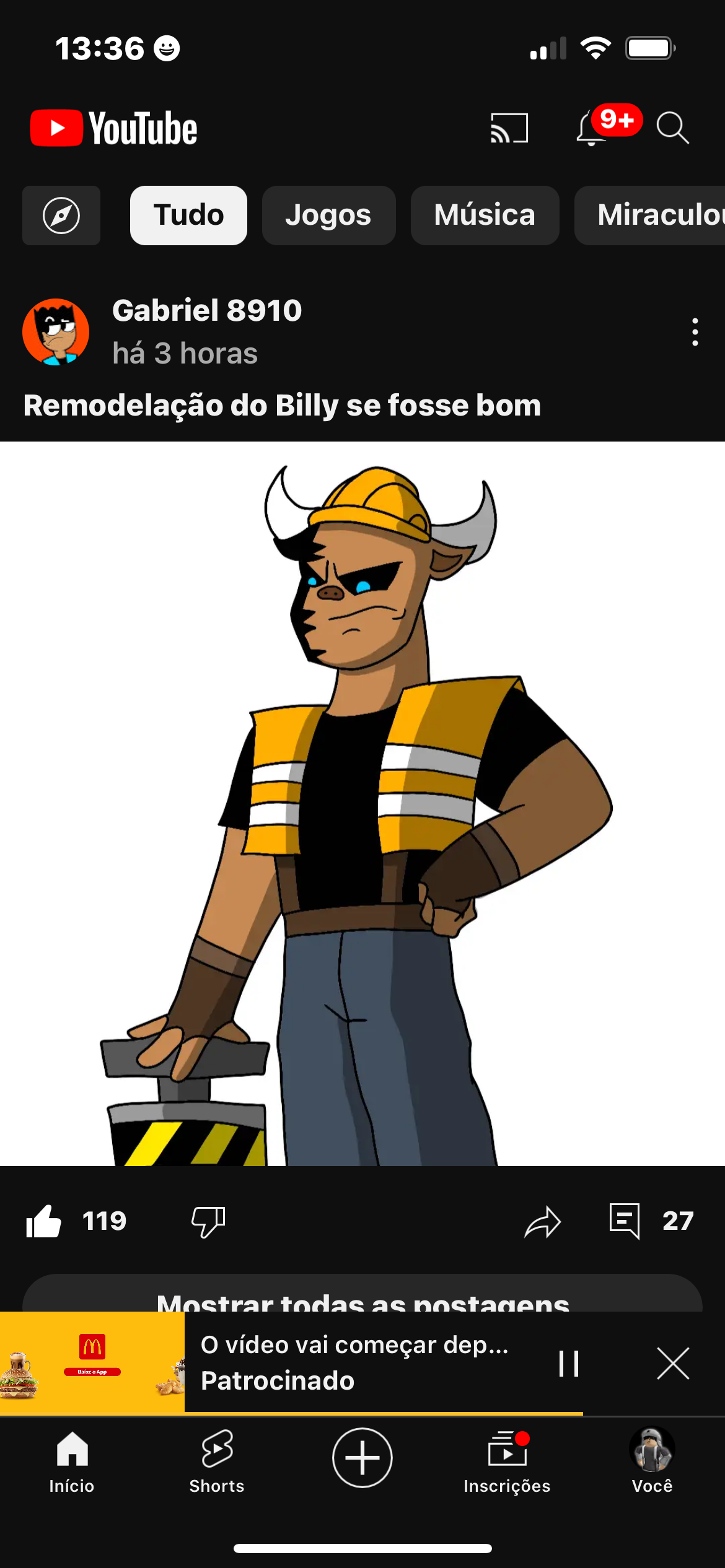Create new content with plus button

click(x=362, y=1458)
